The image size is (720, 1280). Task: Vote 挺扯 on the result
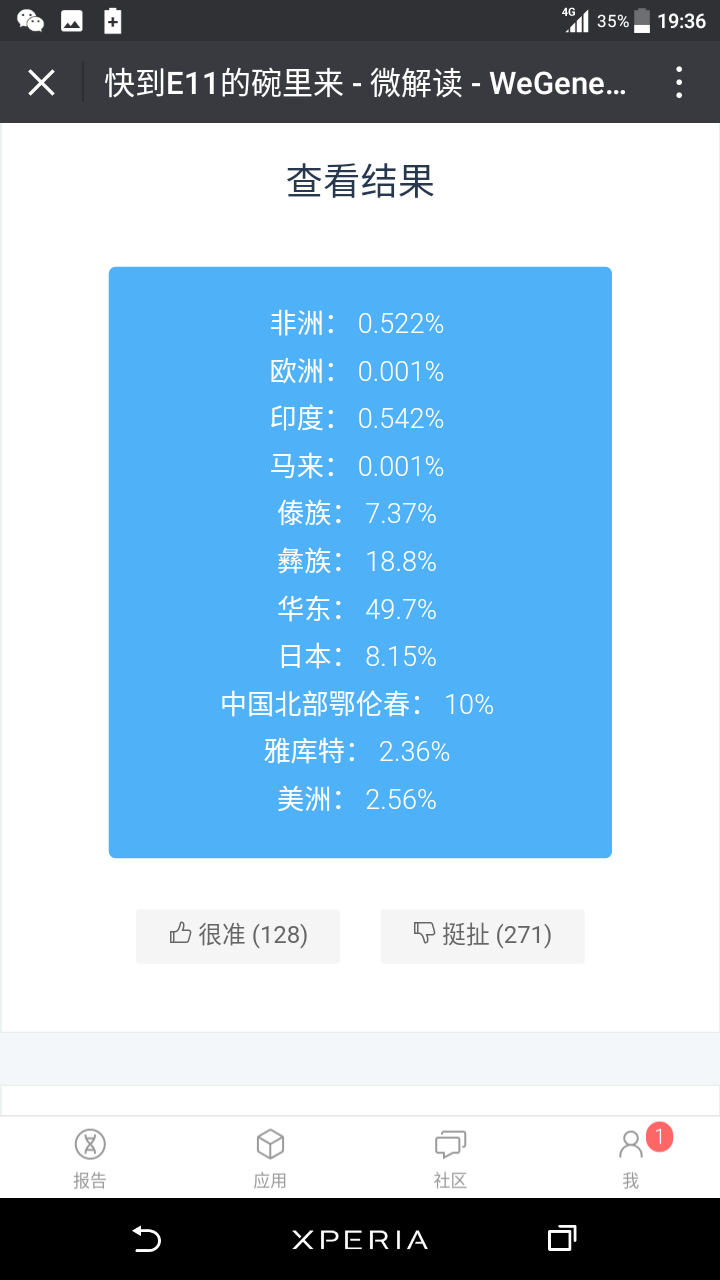pos(482,935)
